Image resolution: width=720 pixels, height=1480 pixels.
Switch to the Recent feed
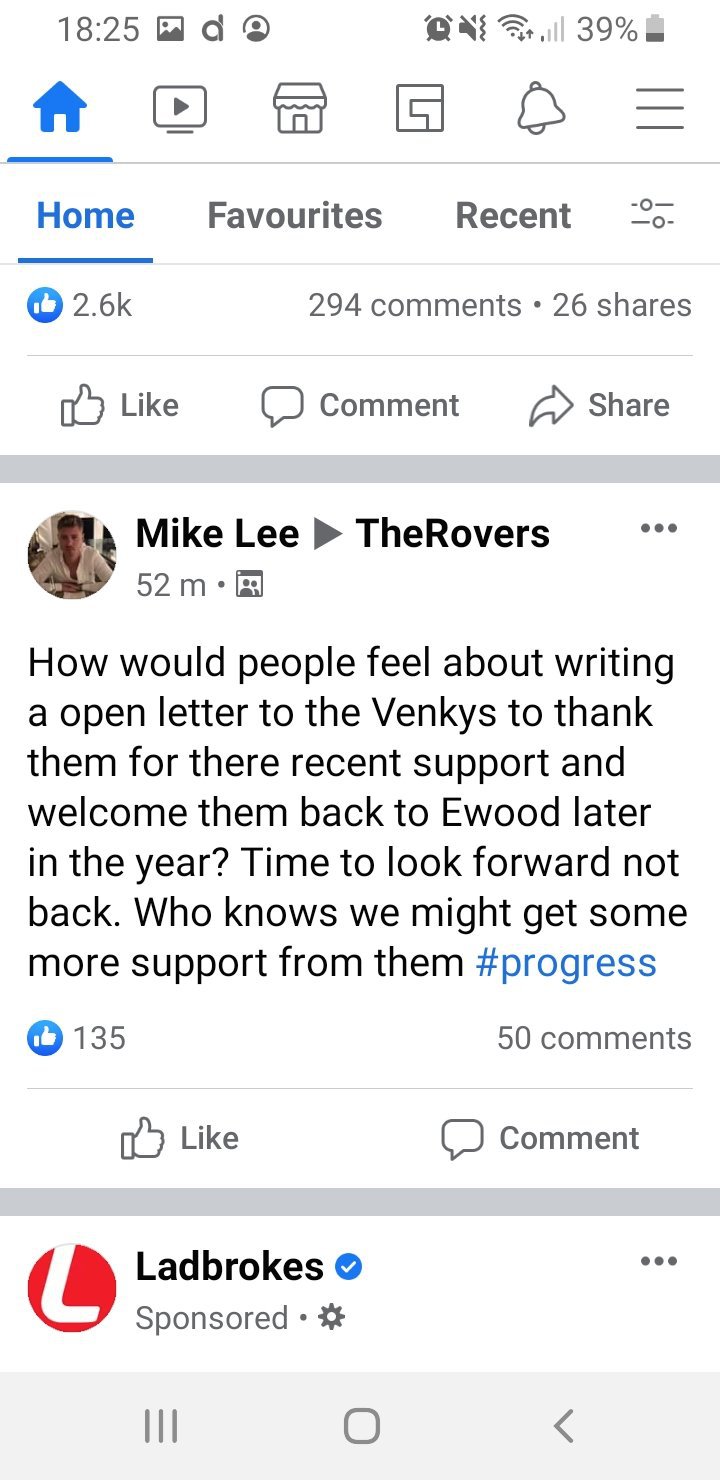coord(513,215)
